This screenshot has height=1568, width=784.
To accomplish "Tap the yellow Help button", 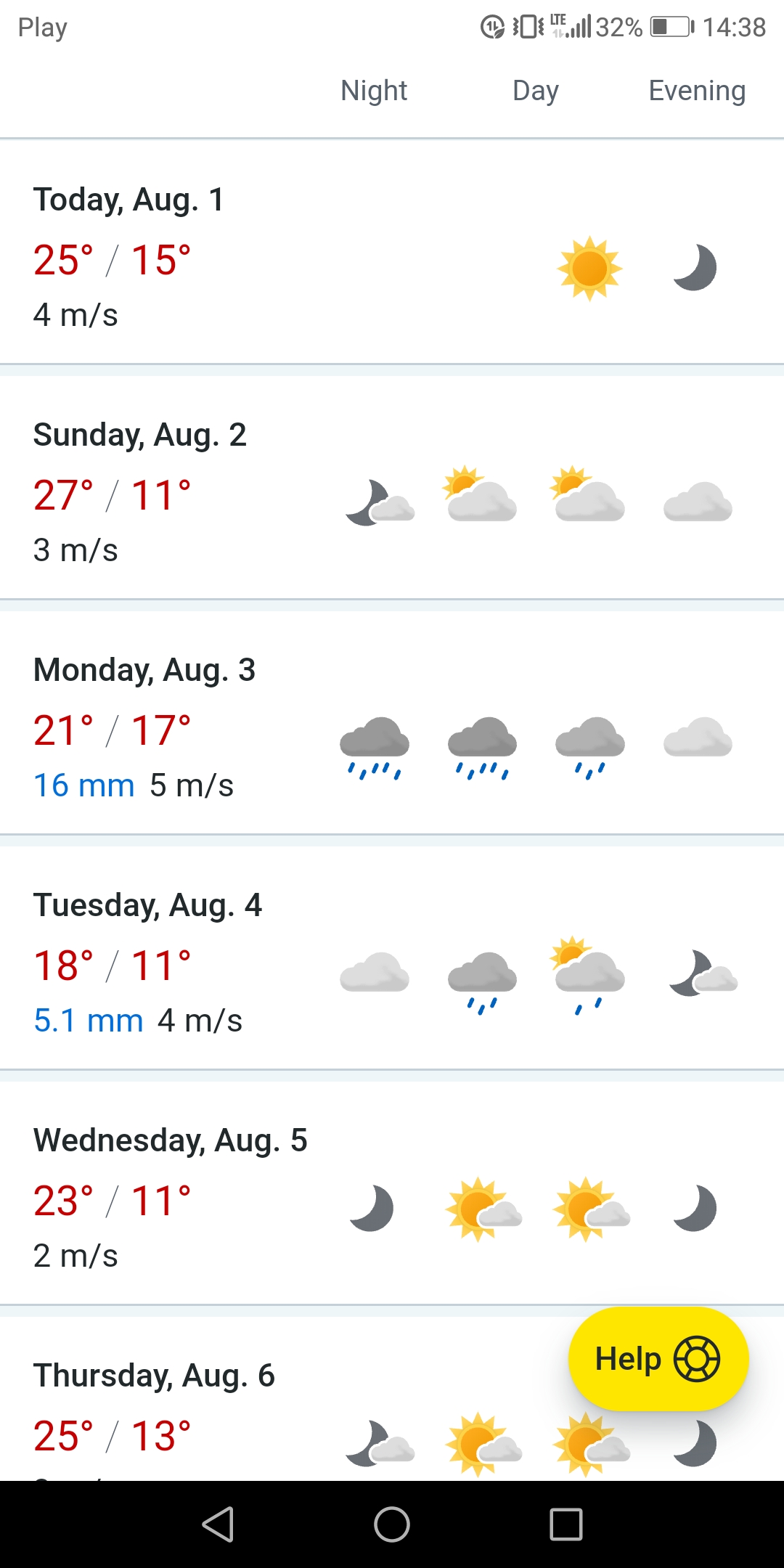I will pos(658,1359).
